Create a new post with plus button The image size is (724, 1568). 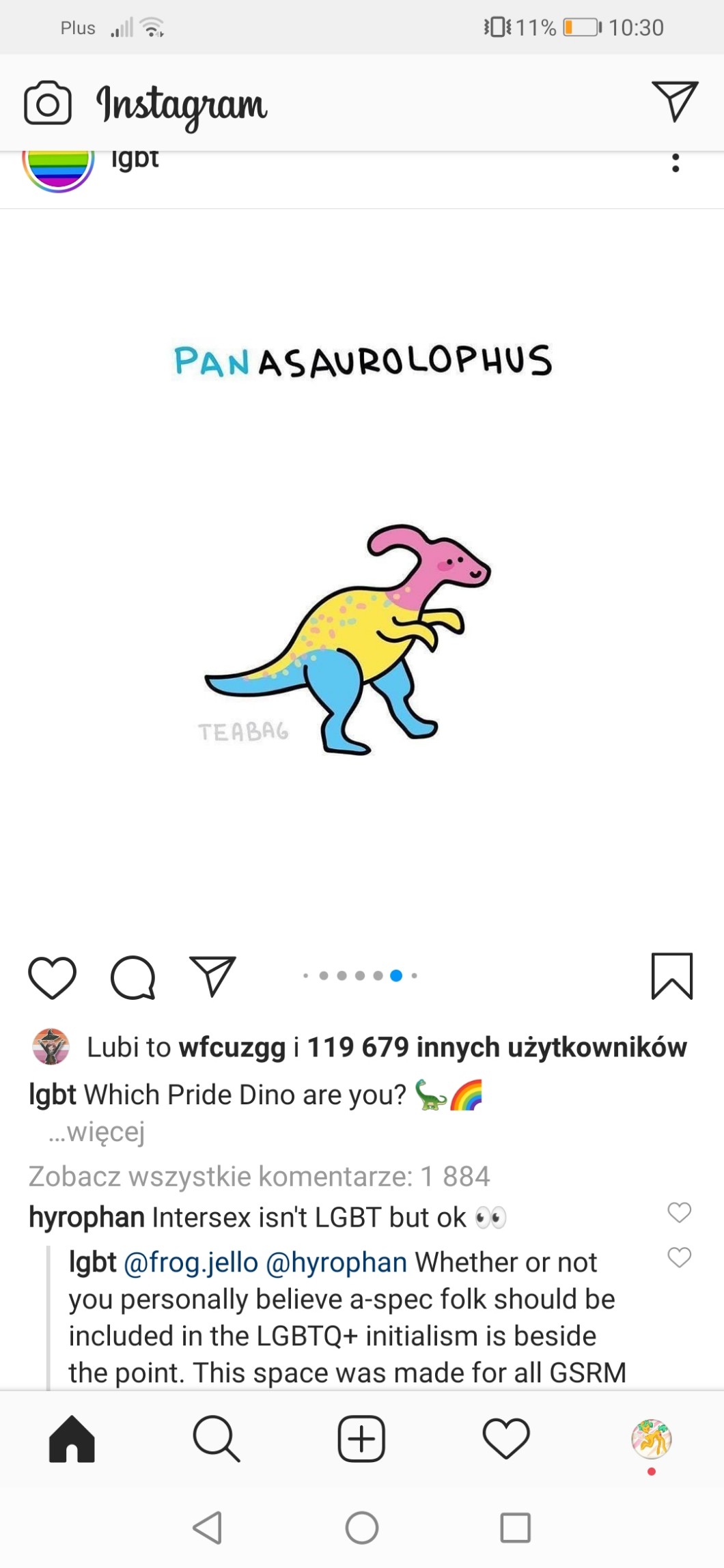tap(361, 1439)
